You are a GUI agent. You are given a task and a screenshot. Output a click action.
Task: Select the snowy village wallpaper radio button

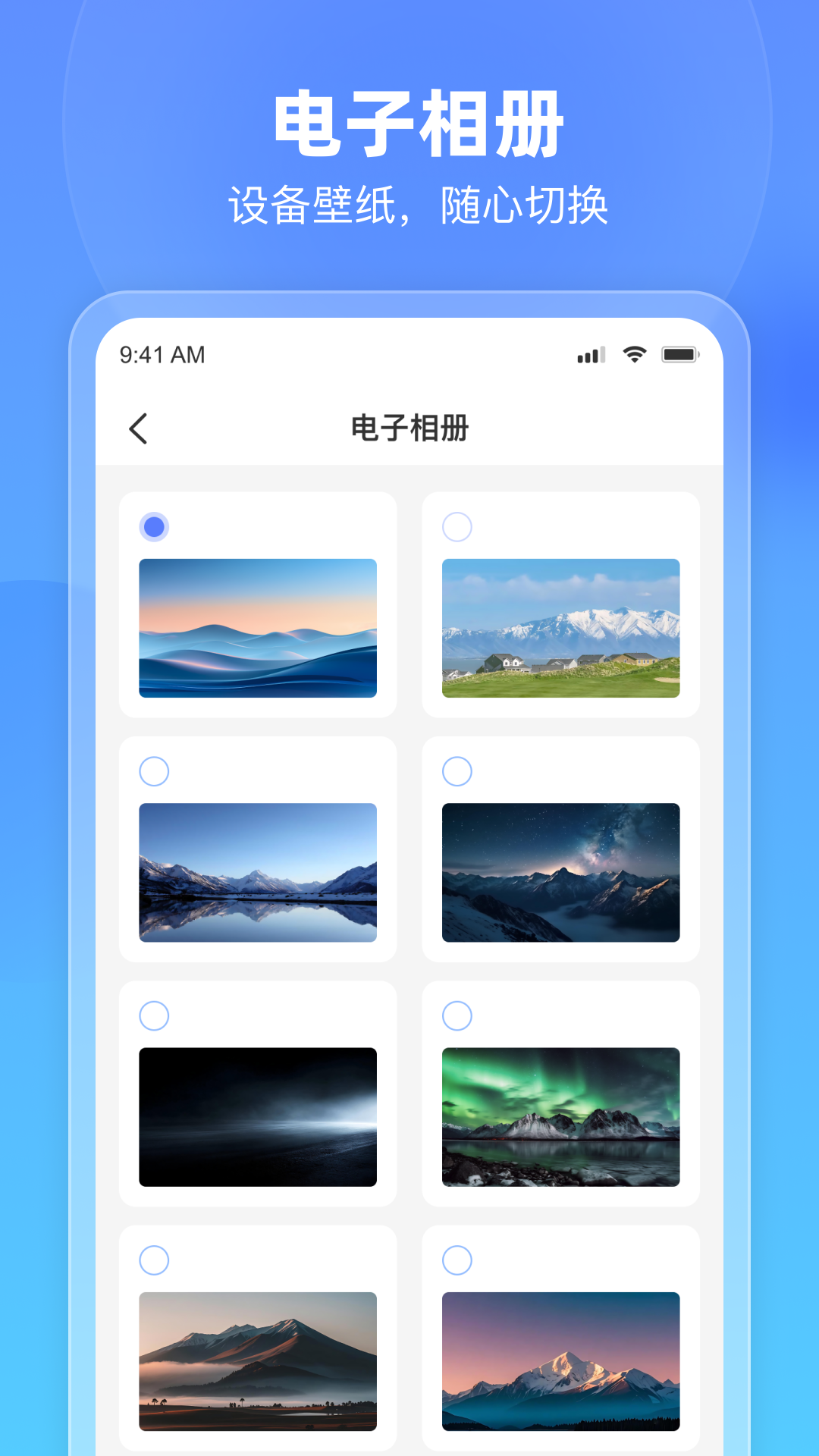tap(456, 526)
